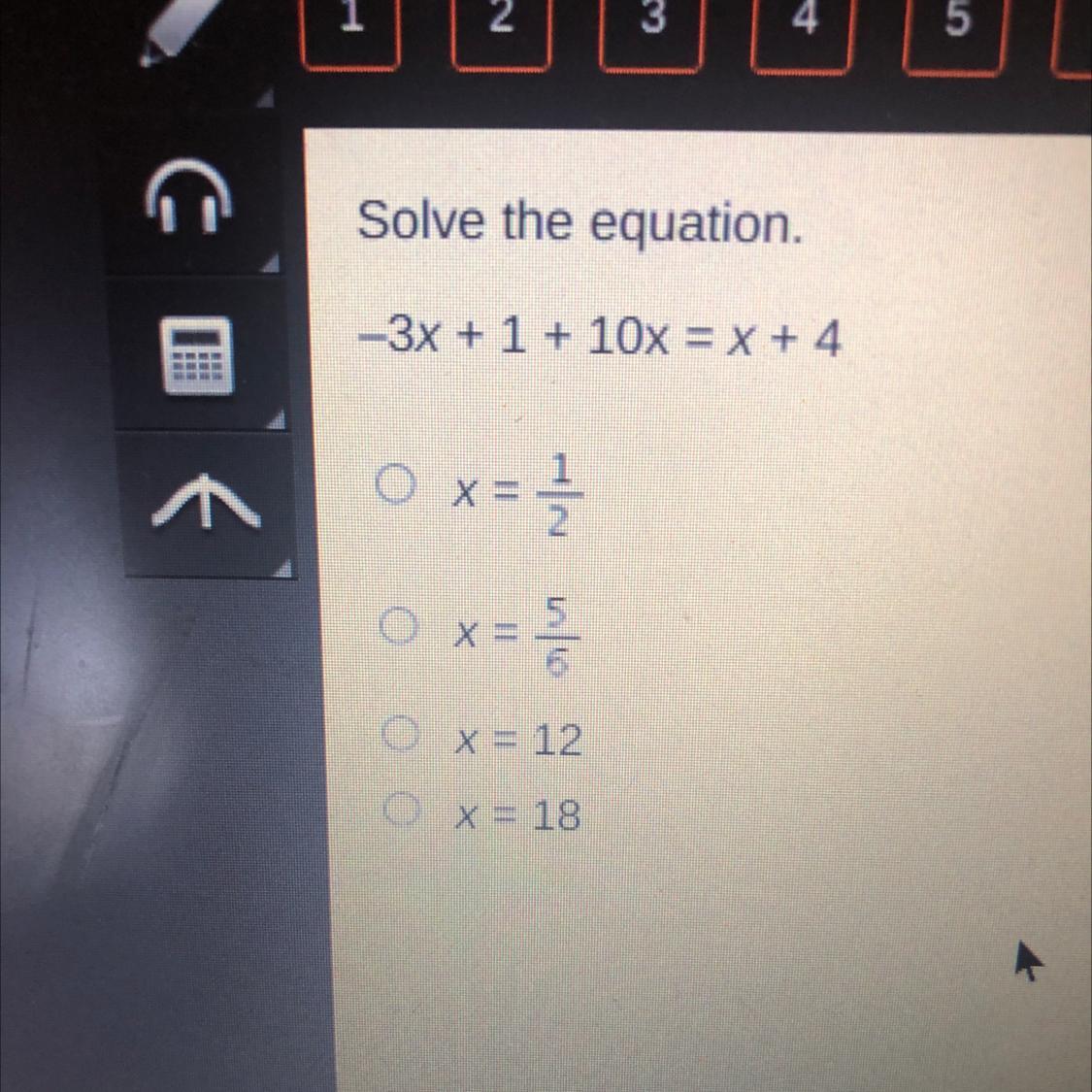Choose the answer x = 5/6
Viewport: 1092px width, 1092px height.
[x=396, y=628]
